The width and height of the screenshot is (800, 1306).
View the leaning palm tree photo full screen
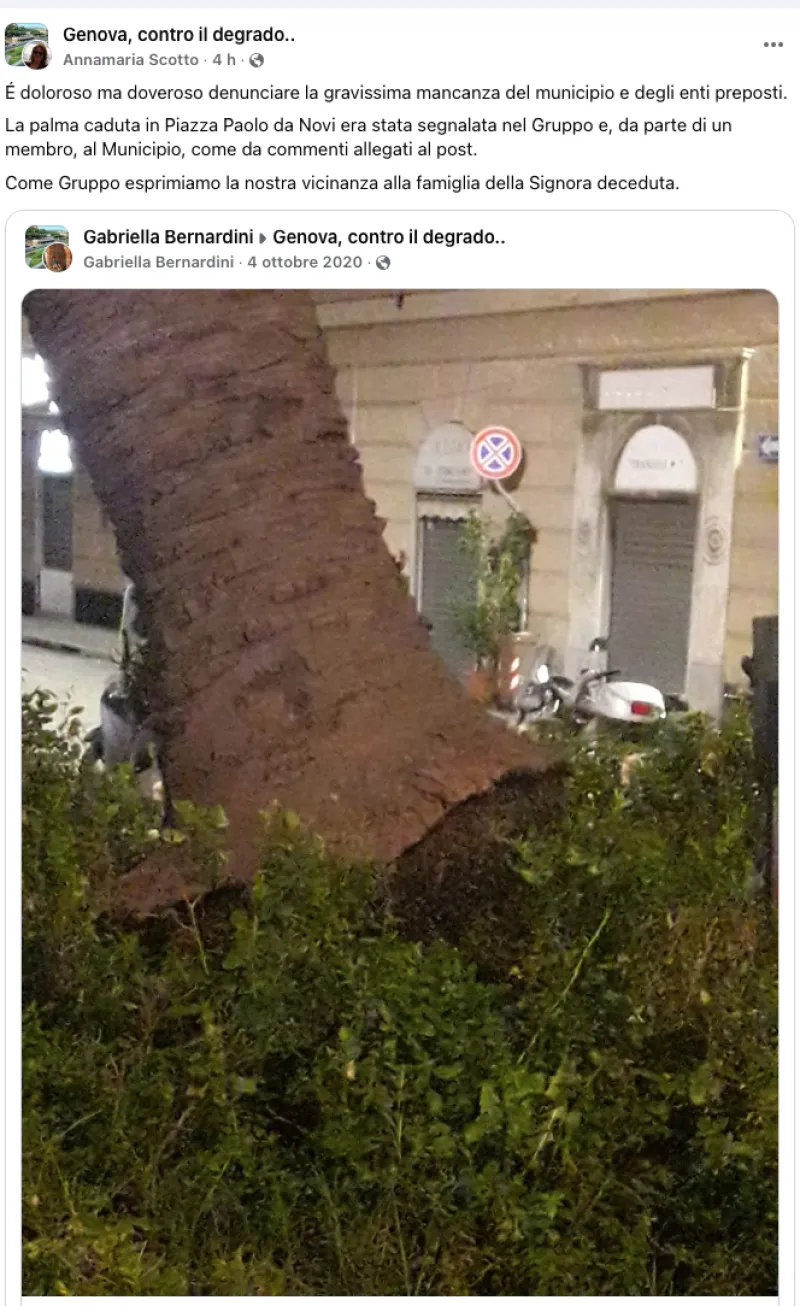(400, 790)
